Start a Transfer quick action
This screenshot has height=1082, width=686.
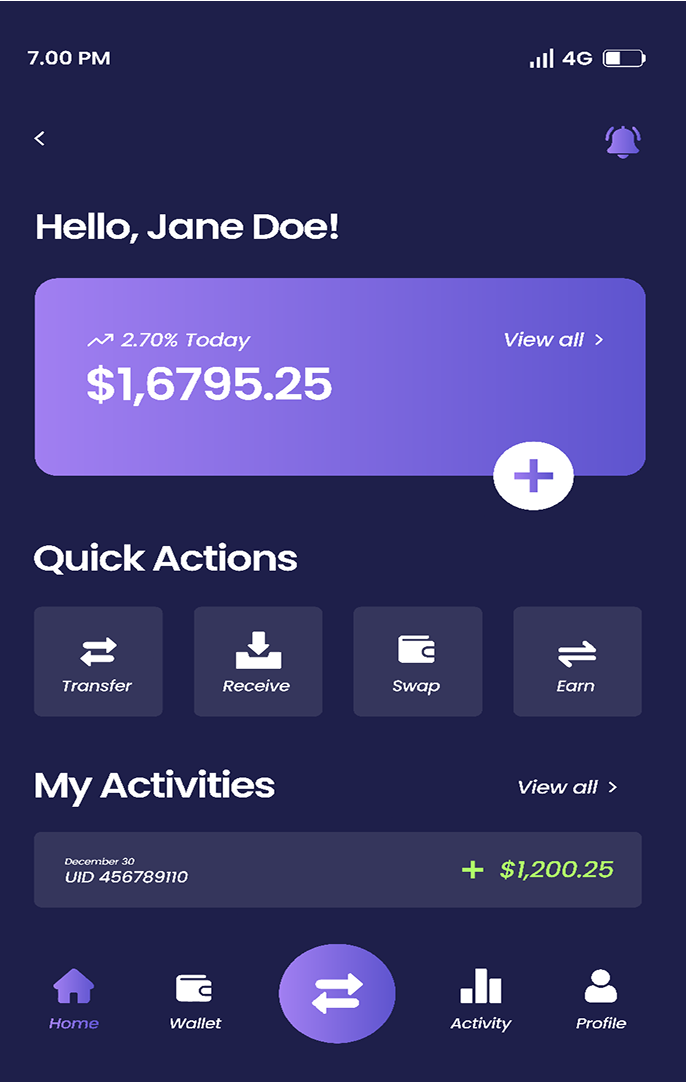click(x=98, y=662)
